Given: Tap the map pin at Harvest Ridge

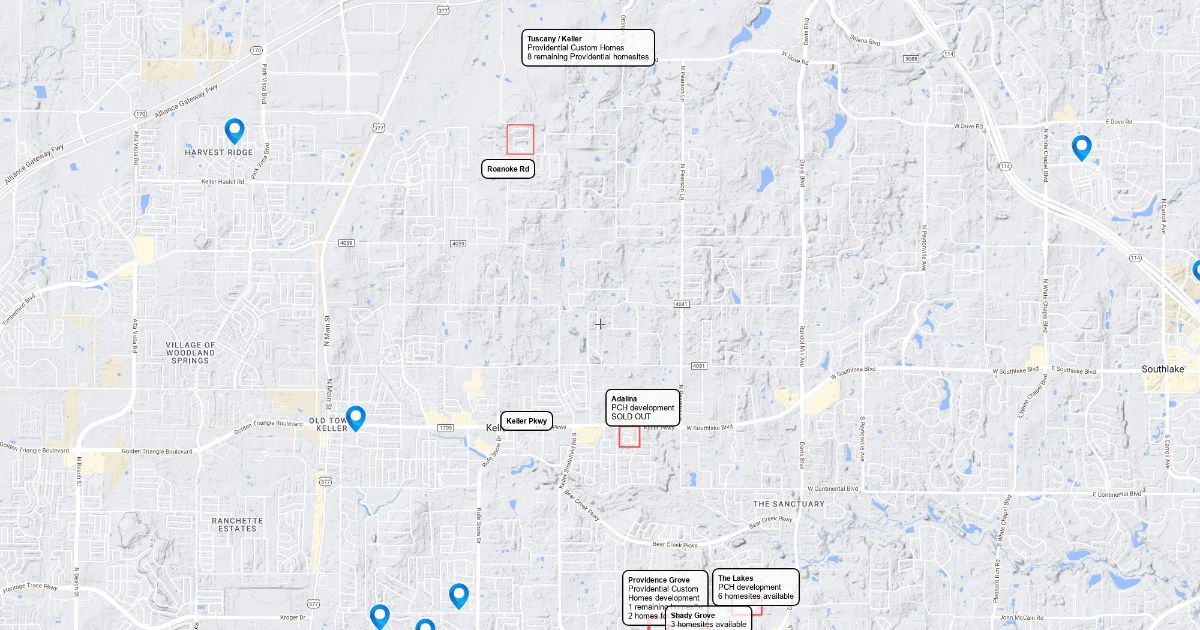Looking at the screenshot, I should (234, 130).
